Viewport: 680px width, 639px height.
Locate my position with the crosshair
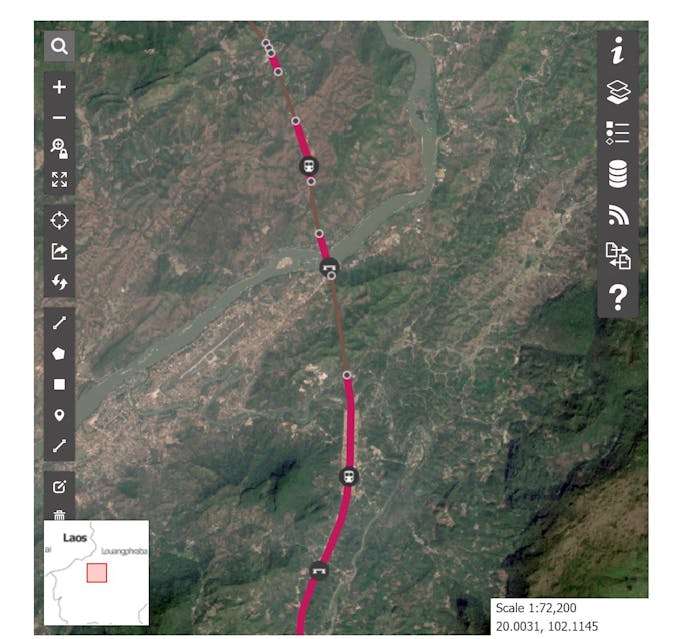coord(59,220)
